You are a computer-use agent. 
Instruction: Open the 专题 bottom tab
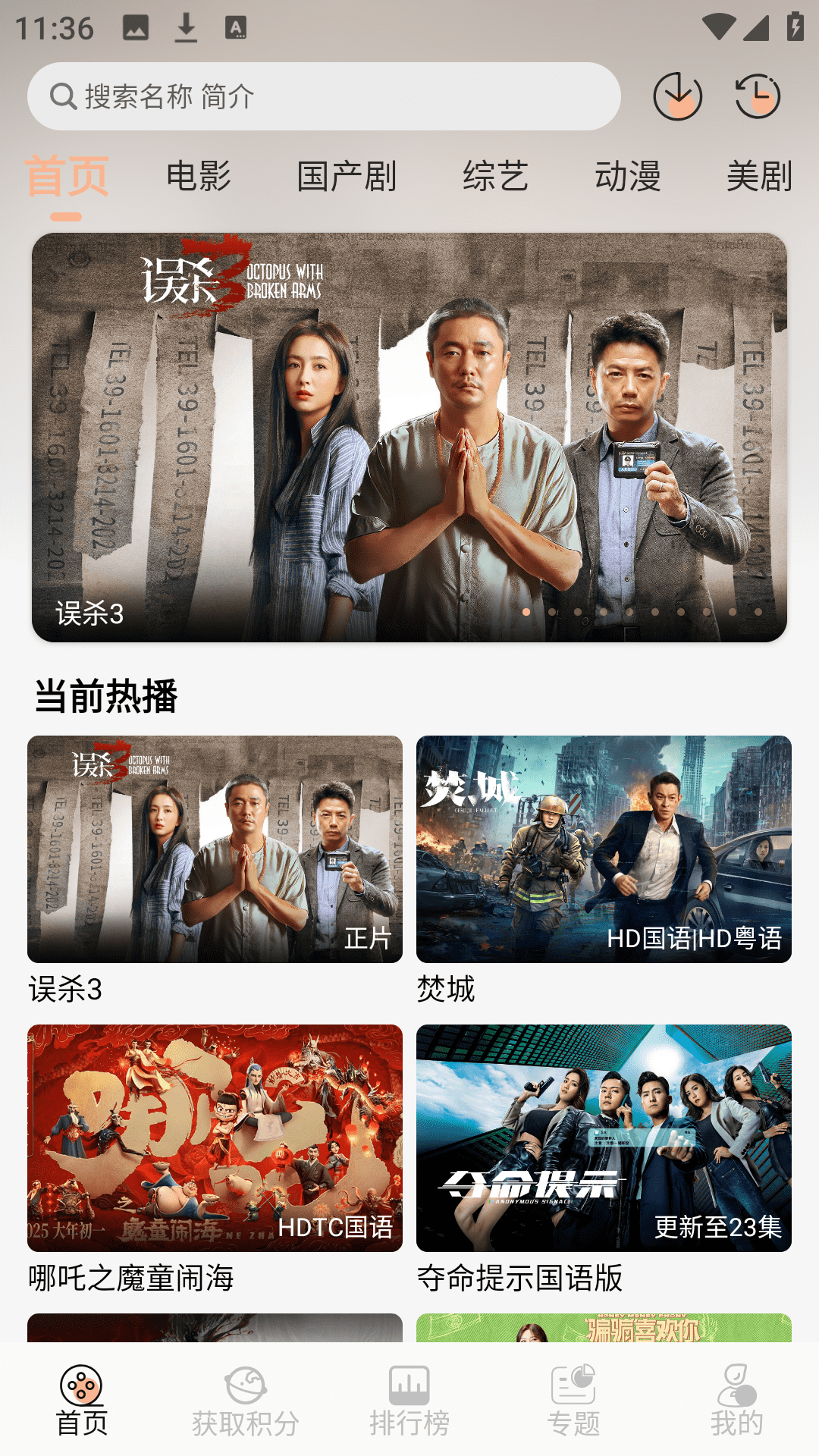(573, 1401)
